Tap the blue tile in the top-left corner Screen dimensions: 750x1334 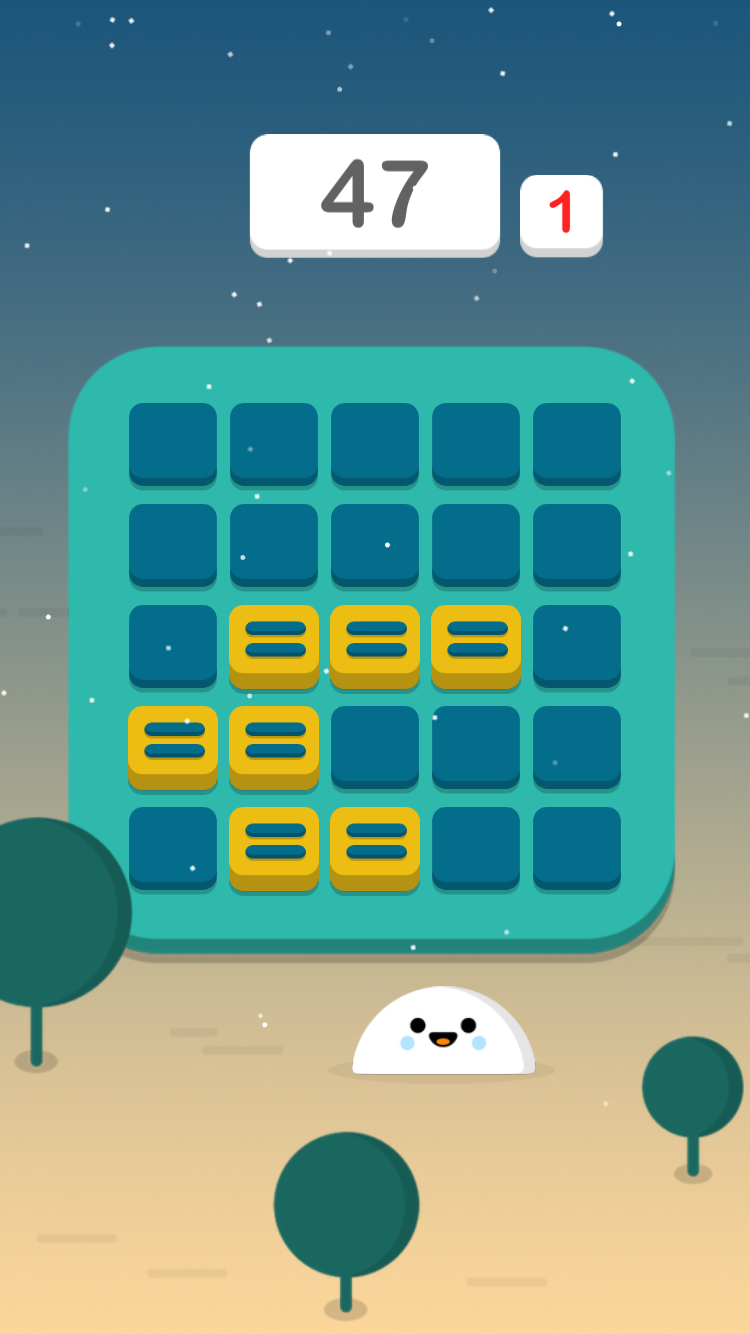(x=173, y=441)
